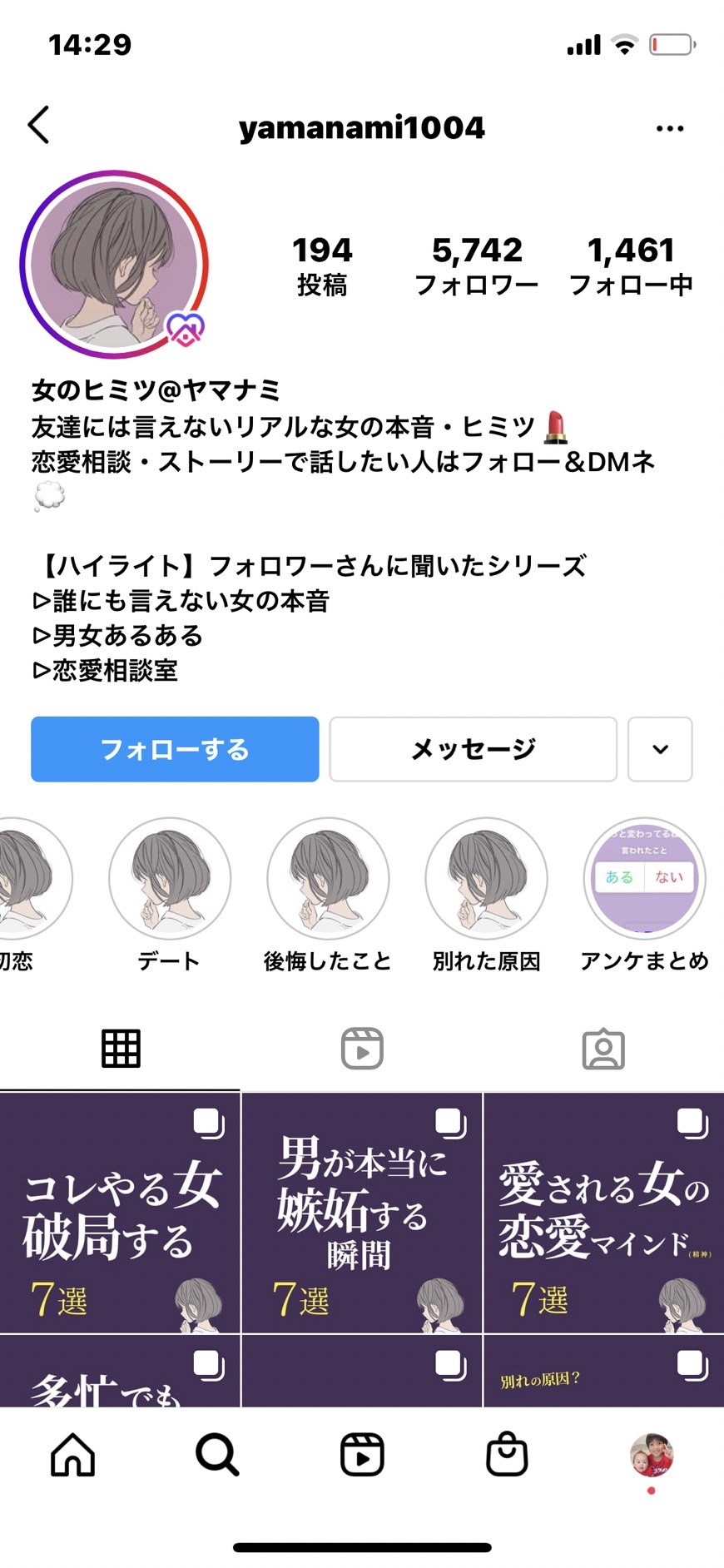View the profile picture story
724x1568 pixels.
click(114, 265)
